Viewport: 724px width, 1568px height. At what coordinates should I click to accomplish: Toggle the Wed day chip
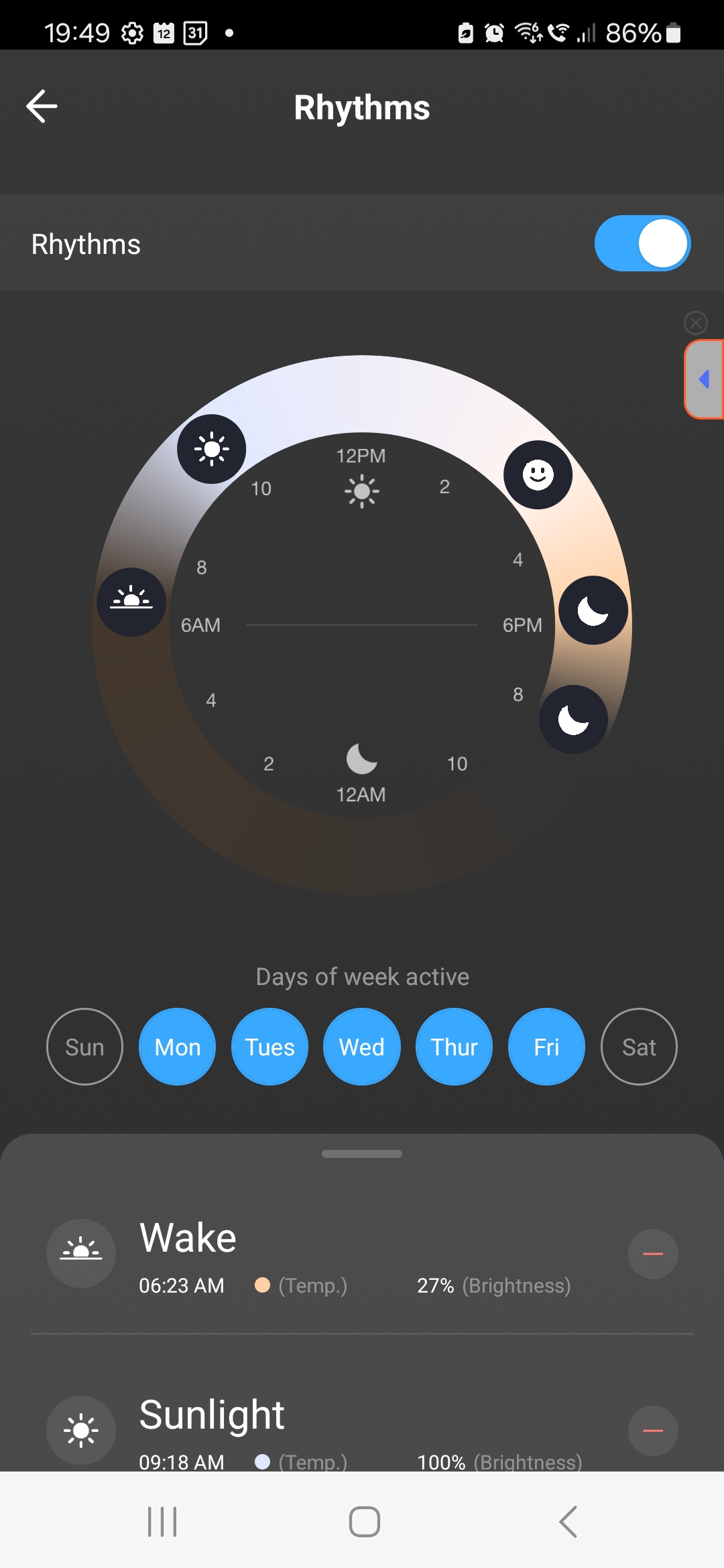click(362, 1047)
